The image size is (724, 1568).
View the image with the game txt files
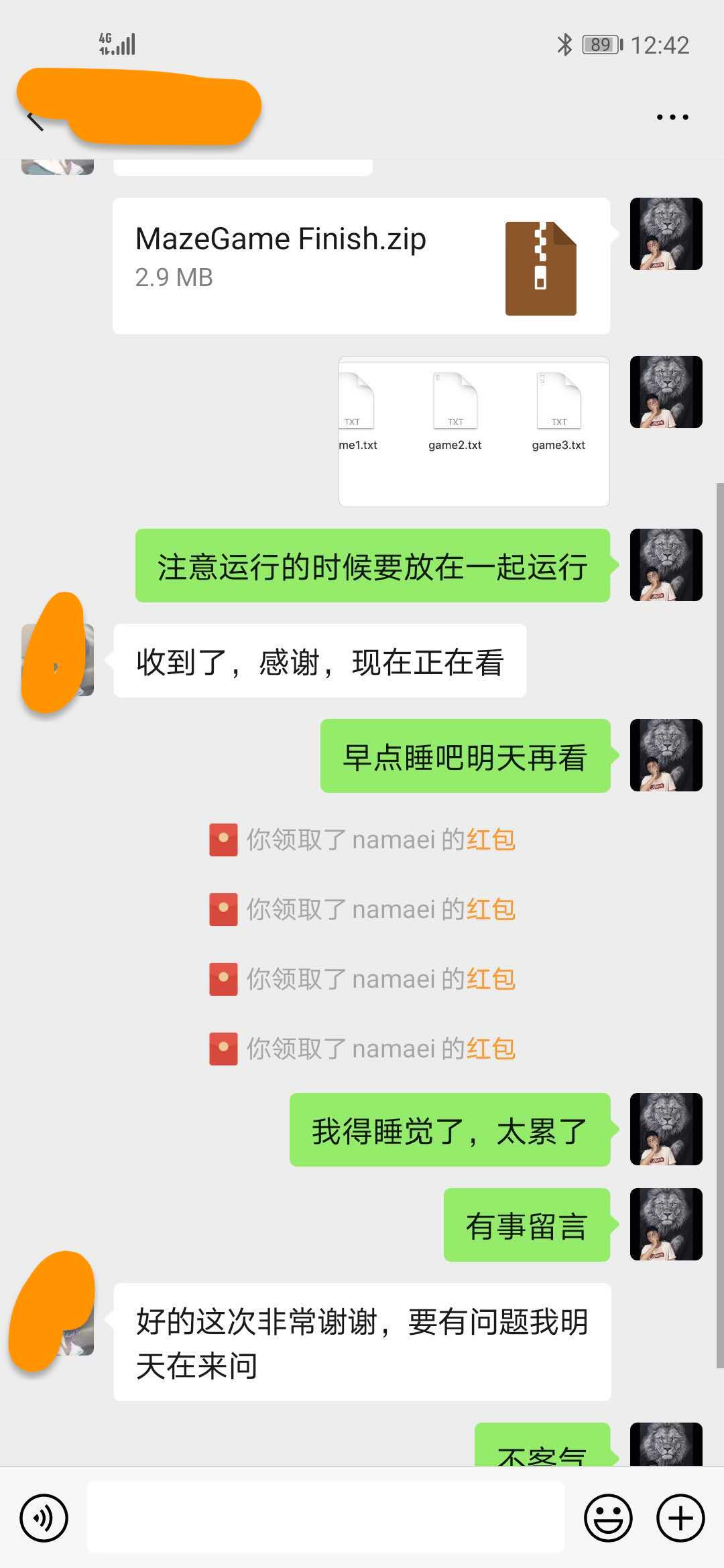tap(474, 431)
